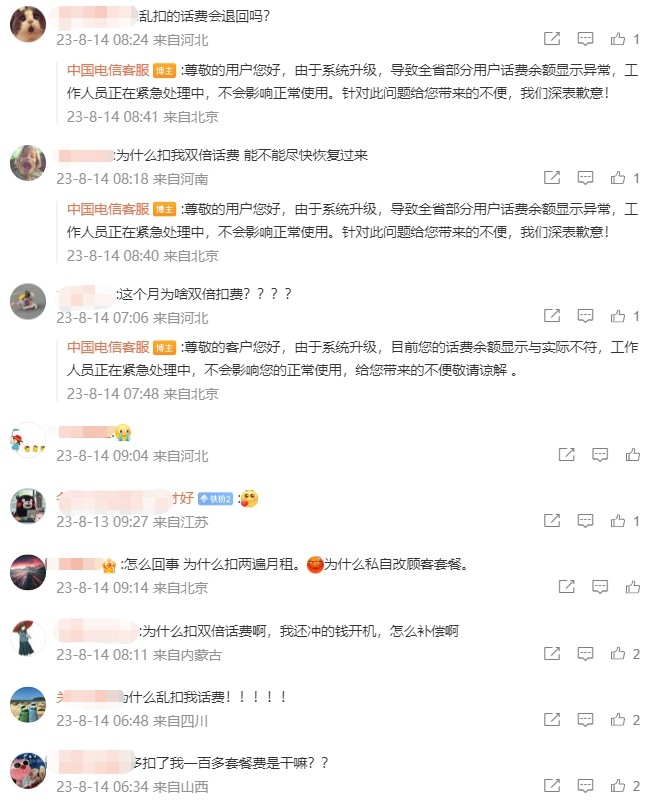Repost the comment '为什么扣我双倍话费 能不能尽快恢复过来'
The image size is (658, 804).
(x=552, y=178)
